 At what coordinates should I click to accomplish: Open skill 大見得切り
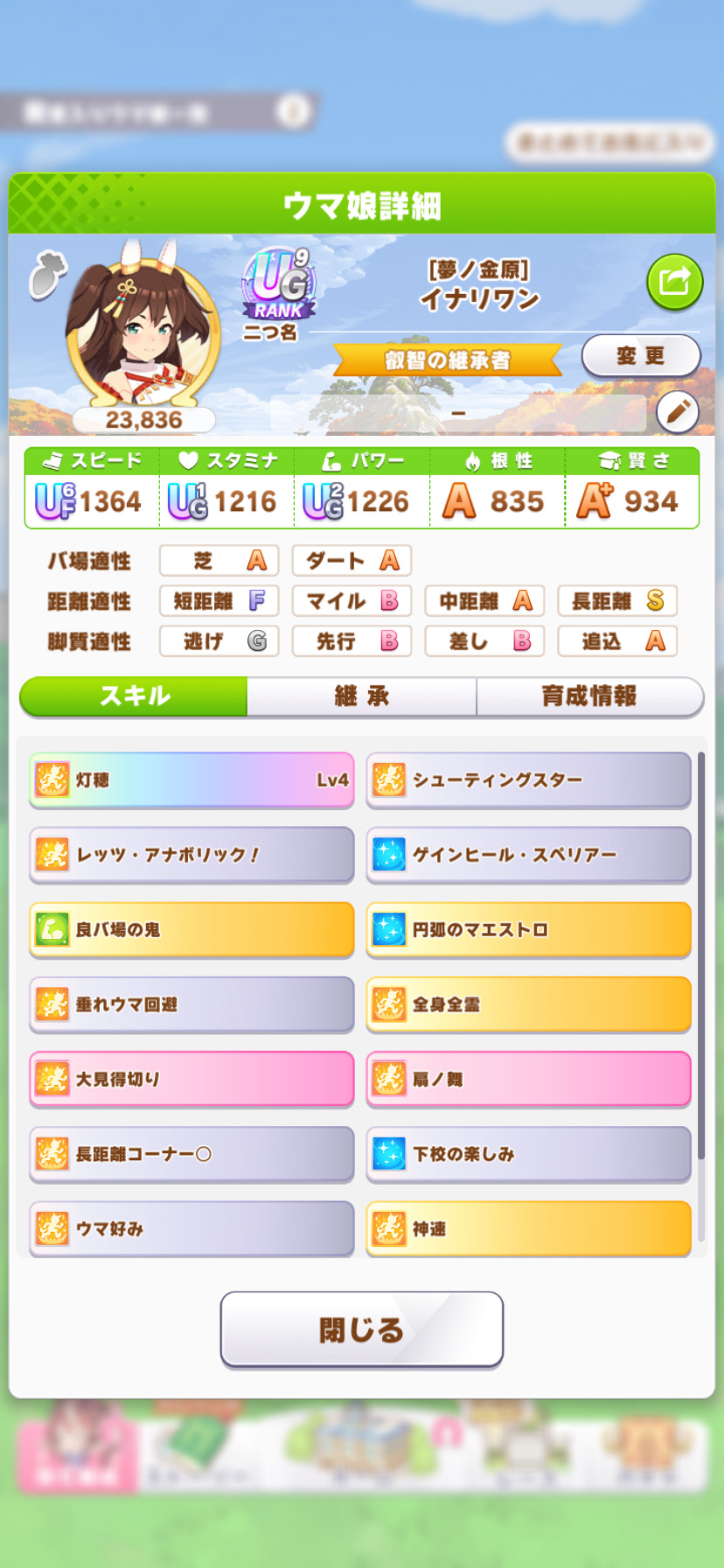[191, 1079]
